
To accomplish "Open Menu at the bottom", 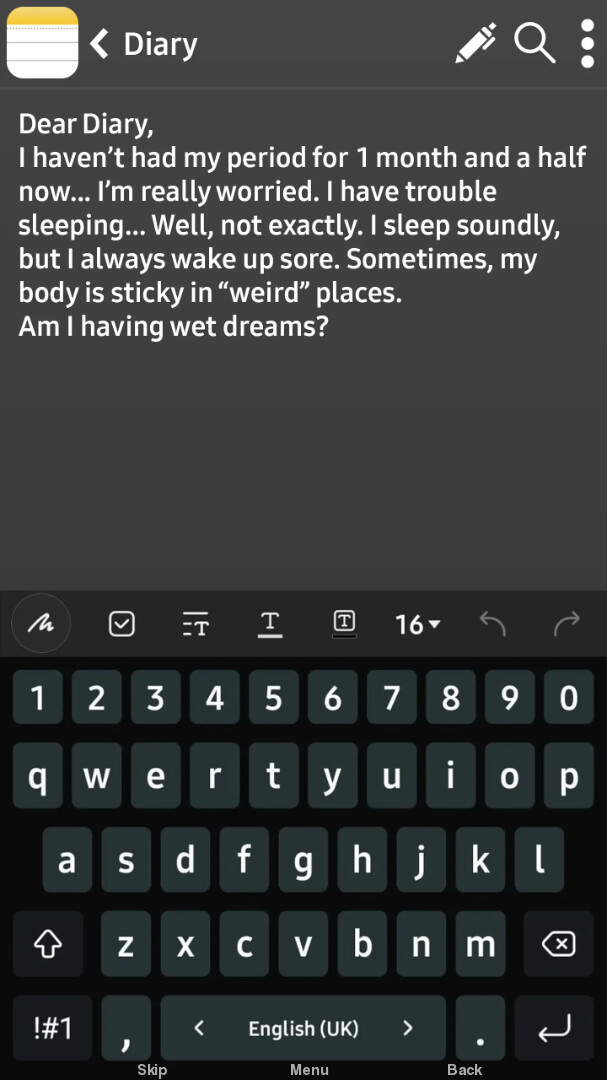I will pos(309,1070).
